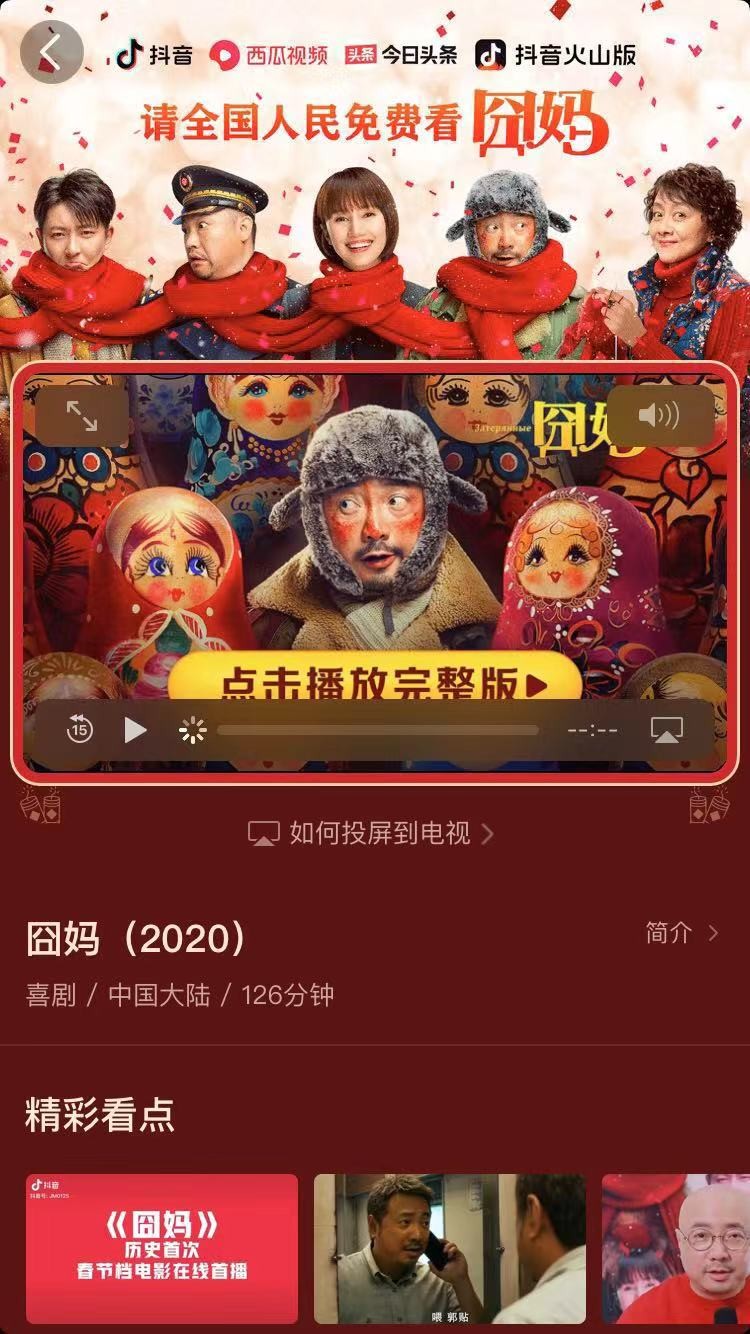Tap the video progress bar
The width and height of the screenshot is (750, 1334).
pos(378,730)
